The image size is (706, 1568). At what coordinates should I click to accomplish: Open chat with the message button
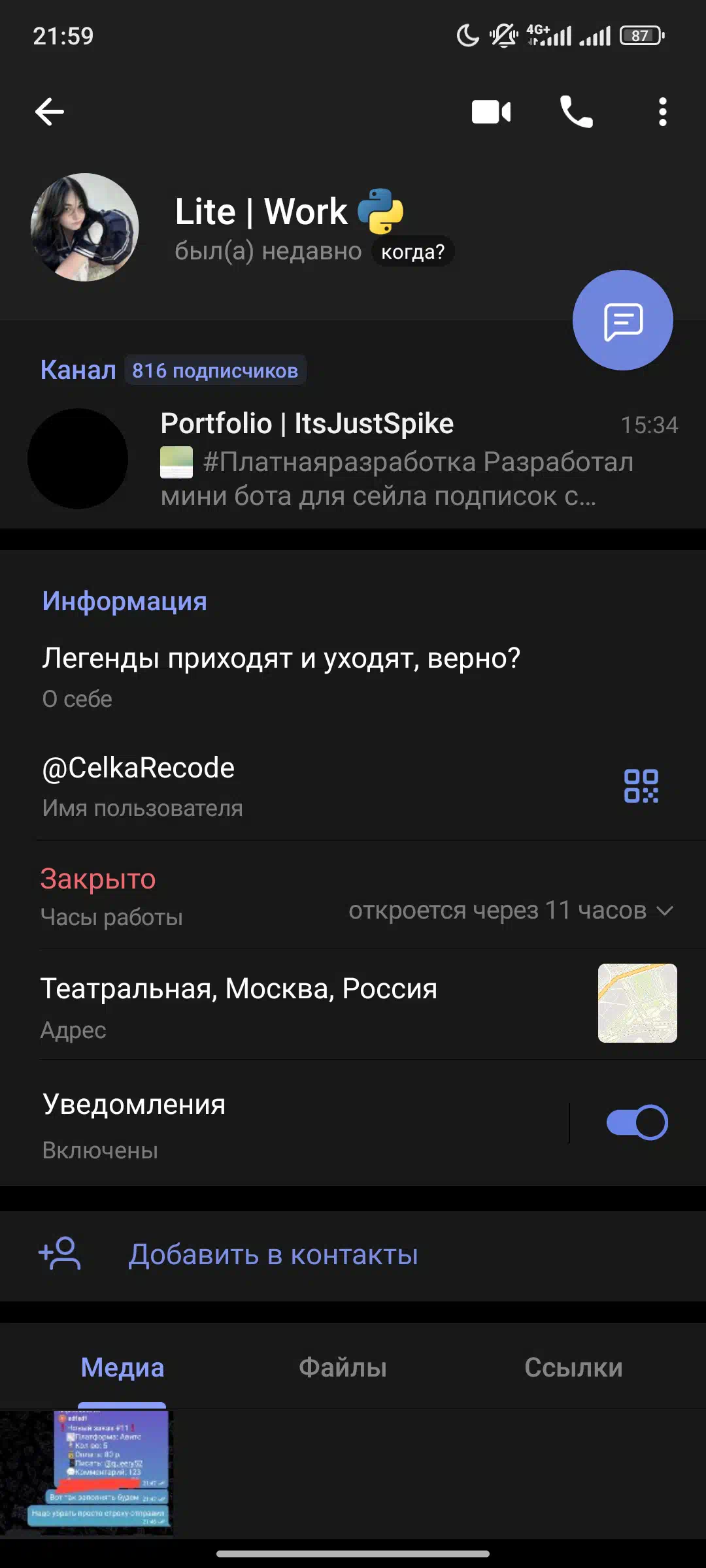coord(622,320)
